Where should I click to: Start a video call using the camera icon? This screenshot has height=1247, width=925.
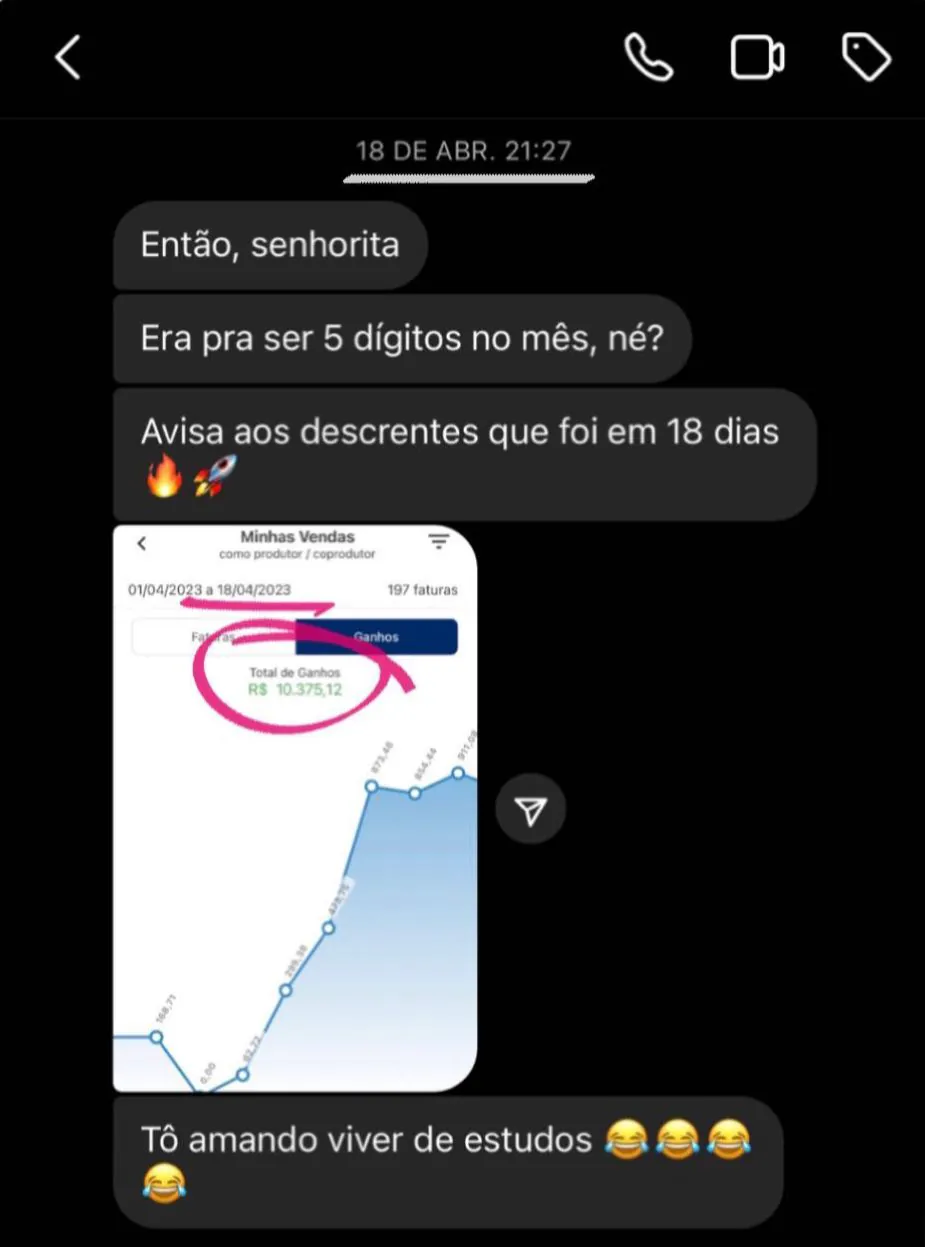[757, 57]
